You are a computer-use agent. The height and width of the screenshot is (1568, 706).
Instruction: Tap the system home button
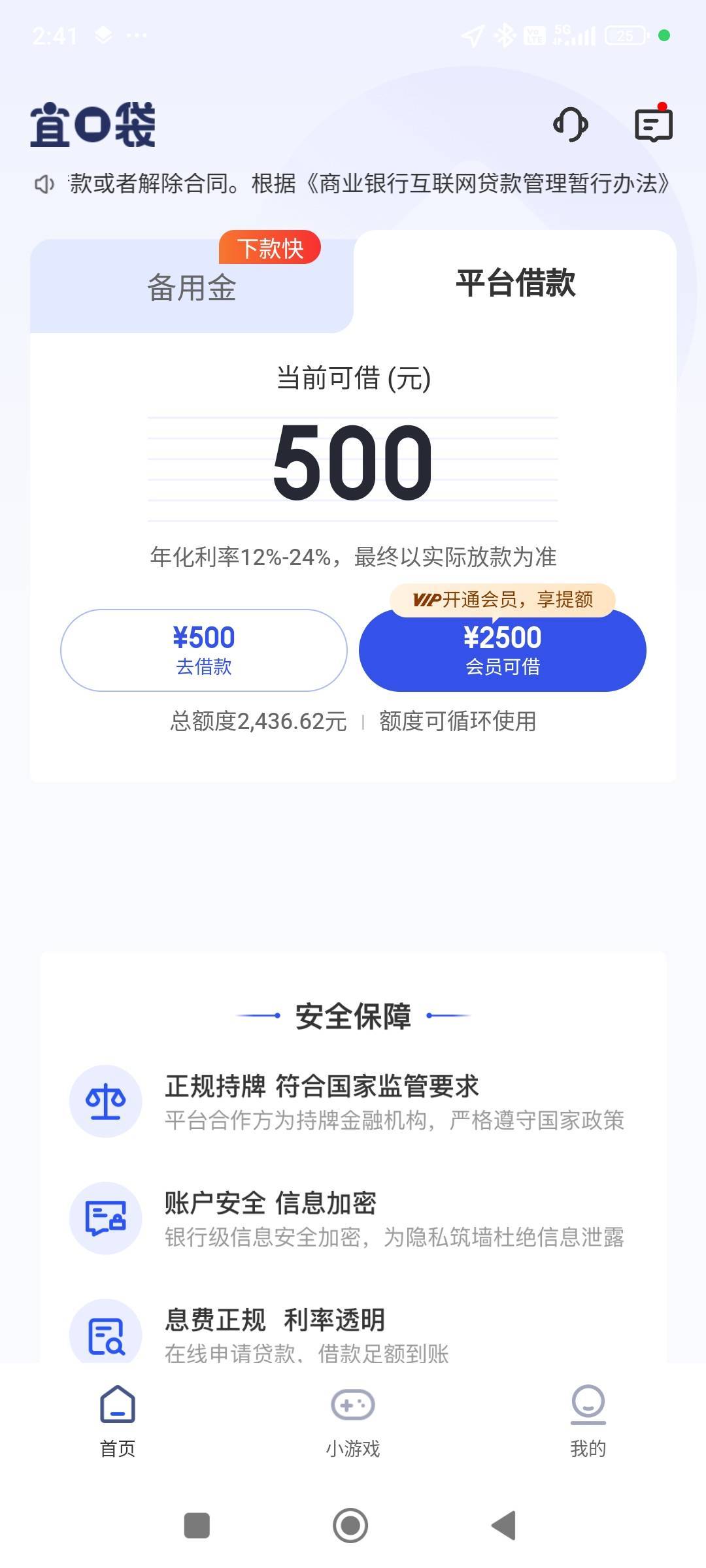coord(350,1526)
